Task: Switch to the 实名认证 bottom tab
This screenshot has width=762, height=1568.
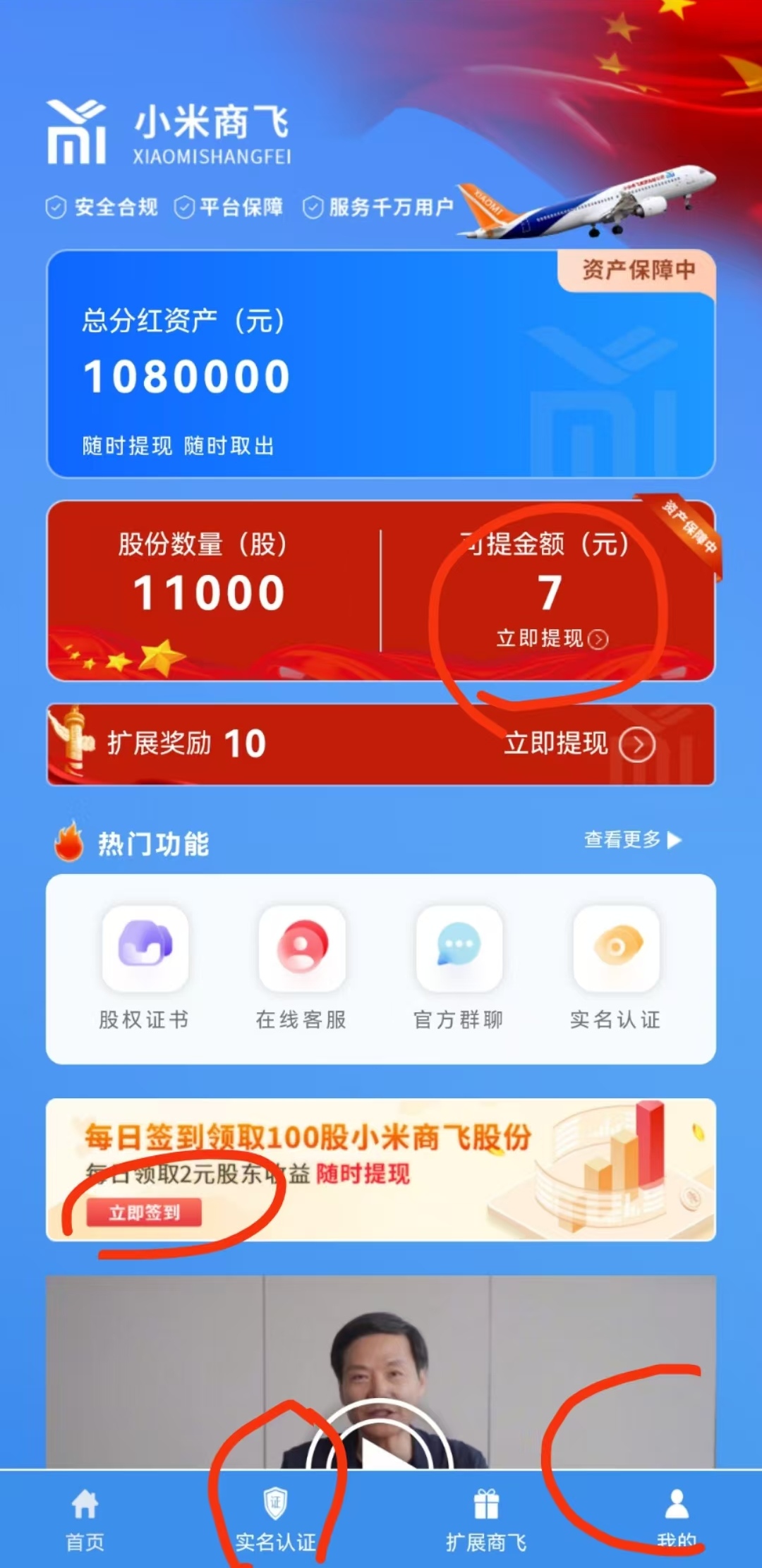Action: [275, 1520]
